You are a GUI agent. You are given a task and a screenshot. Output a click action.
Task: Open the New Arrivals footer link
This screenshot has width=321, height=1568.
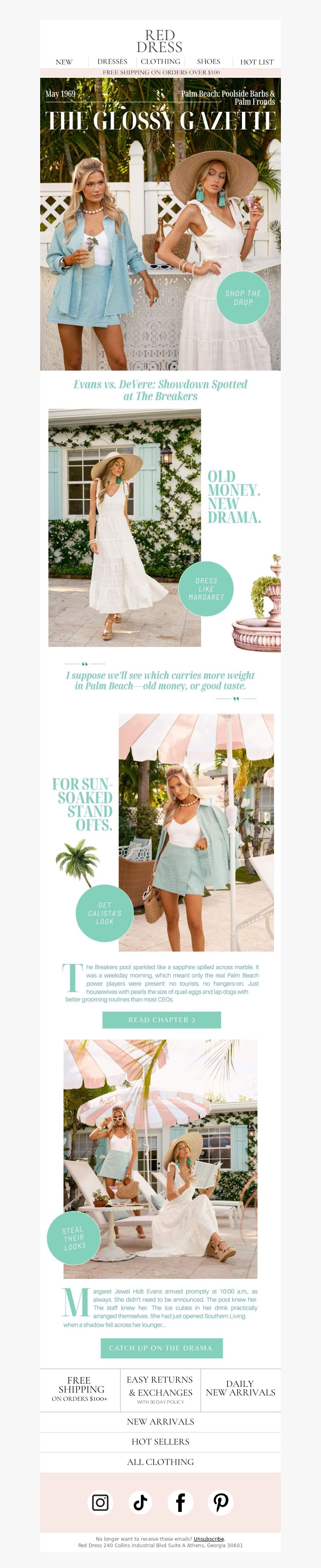pyautogui.click(x=160, y=1421)
